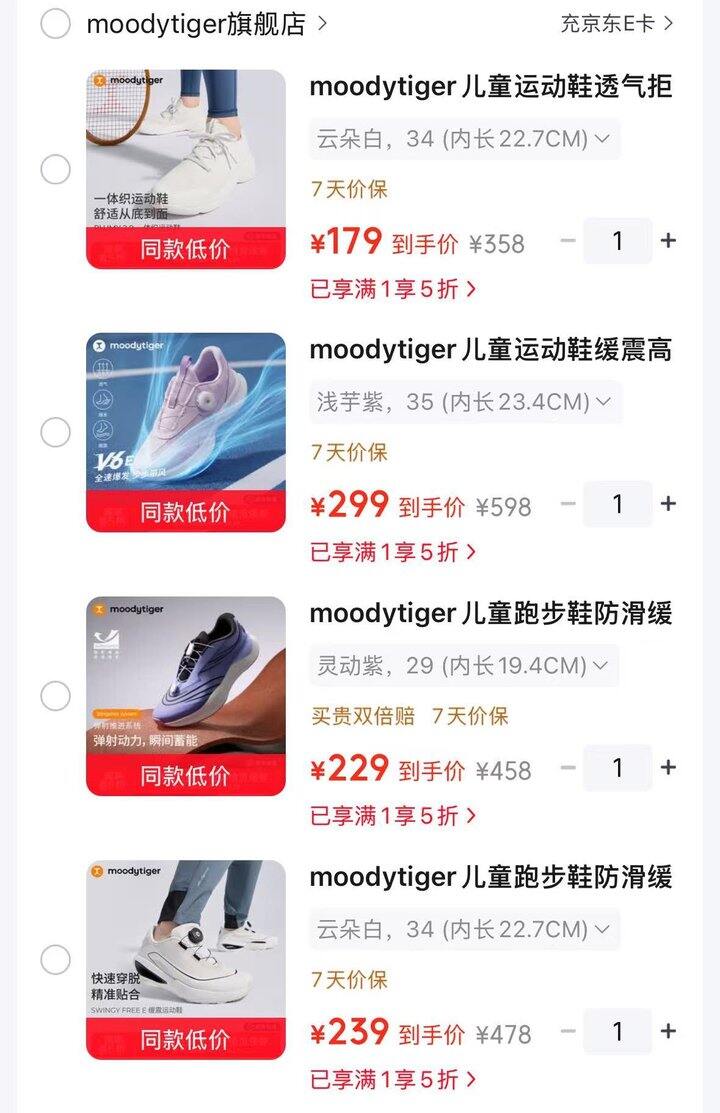Screen dimensions: 720x1113
Task: View the purple V6 shoe product image
Action: click(186, 432)
